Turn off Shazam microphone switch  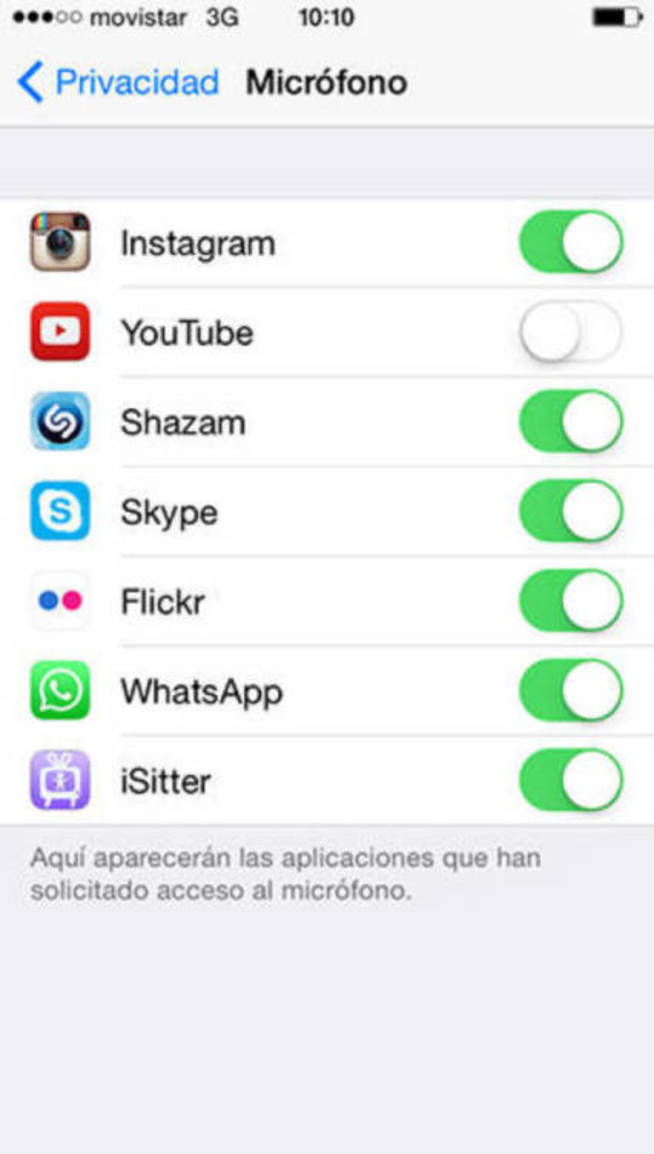point(570,422)
